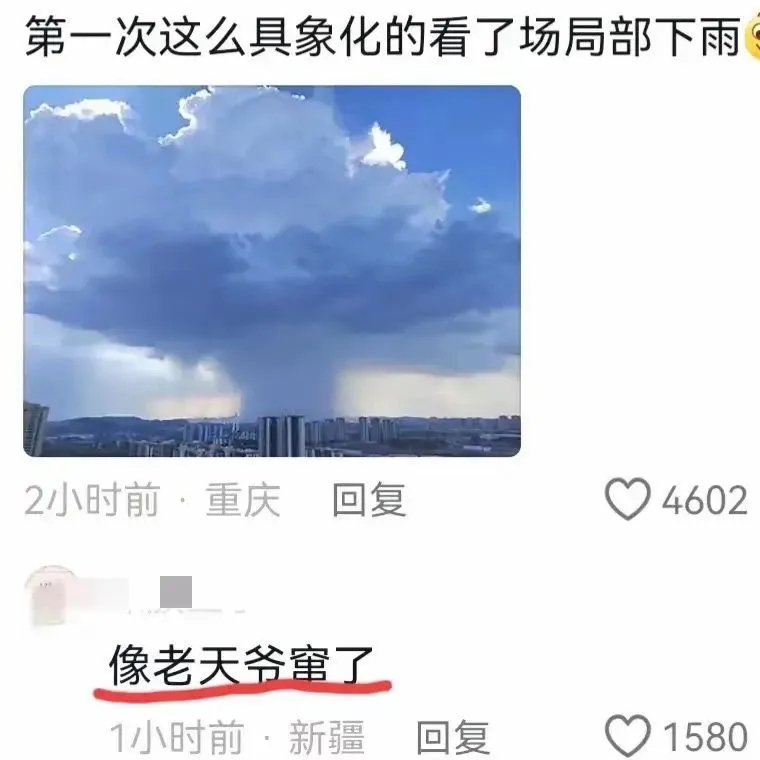Open the cloud rain photo in the comment
The width and height of the screenshot is (760, 760).
tap(271, 270)
